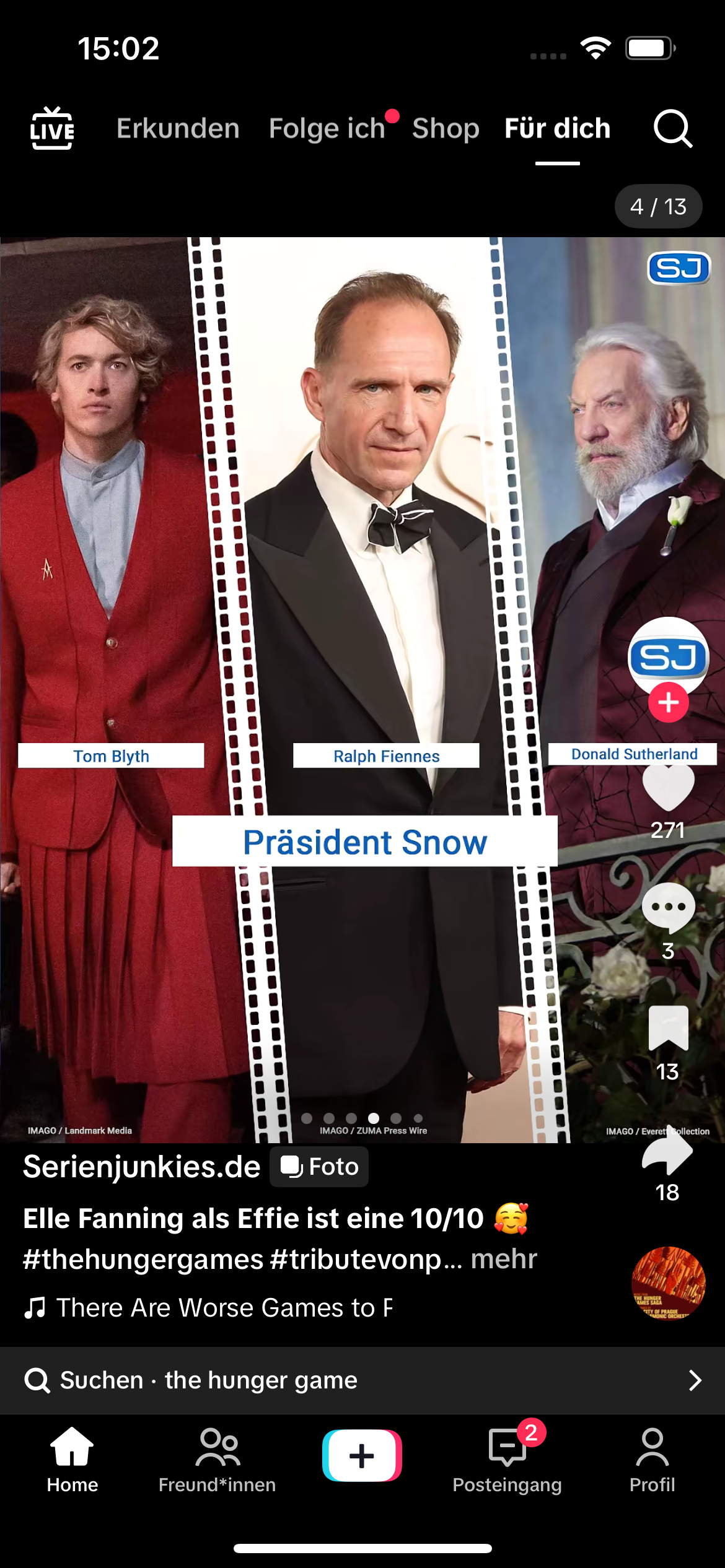Open the LIVE streams icon
Image resolution: width=725 pixels, height=1568 pixels.
click(52, 128)
